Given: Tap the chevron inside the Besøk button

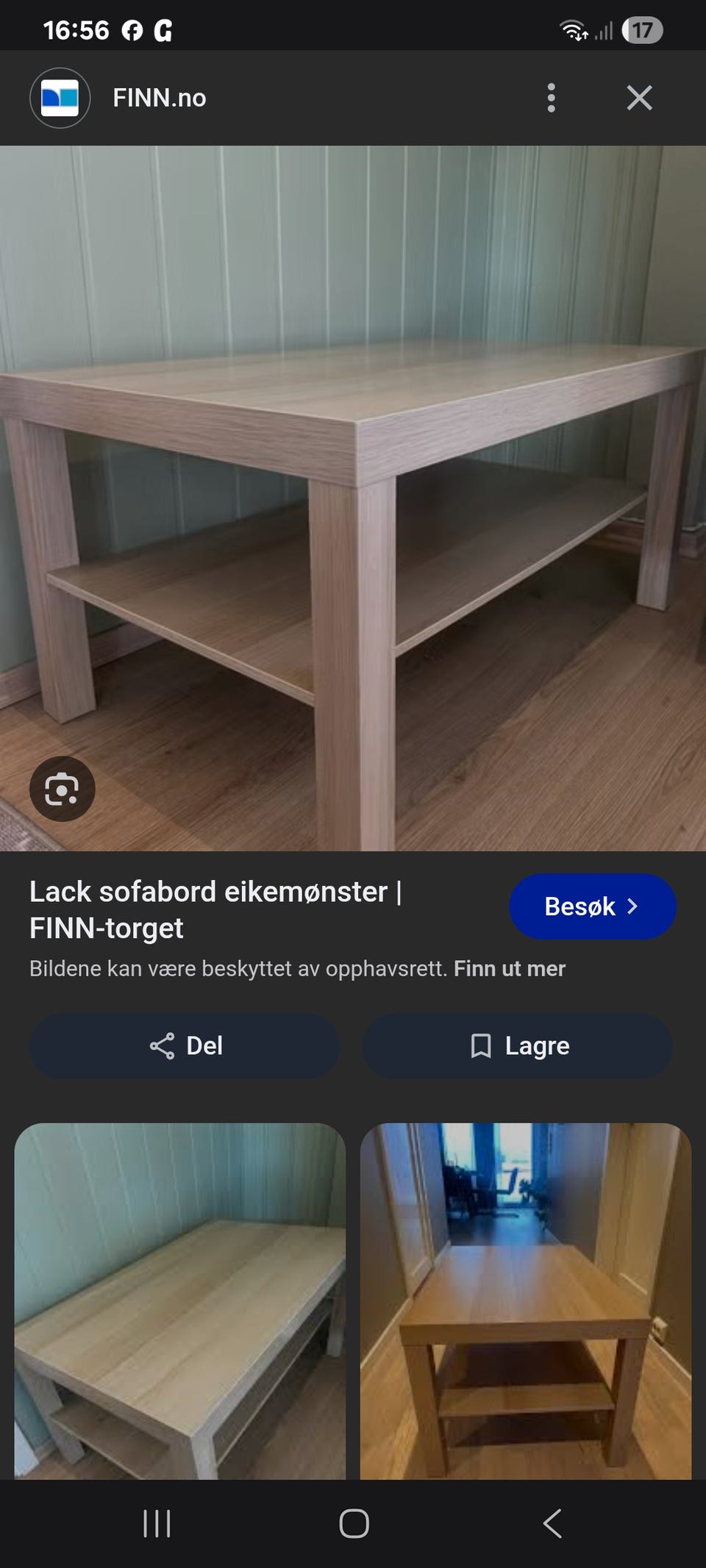Looking at the screenshot, I should tap(634, 906).
